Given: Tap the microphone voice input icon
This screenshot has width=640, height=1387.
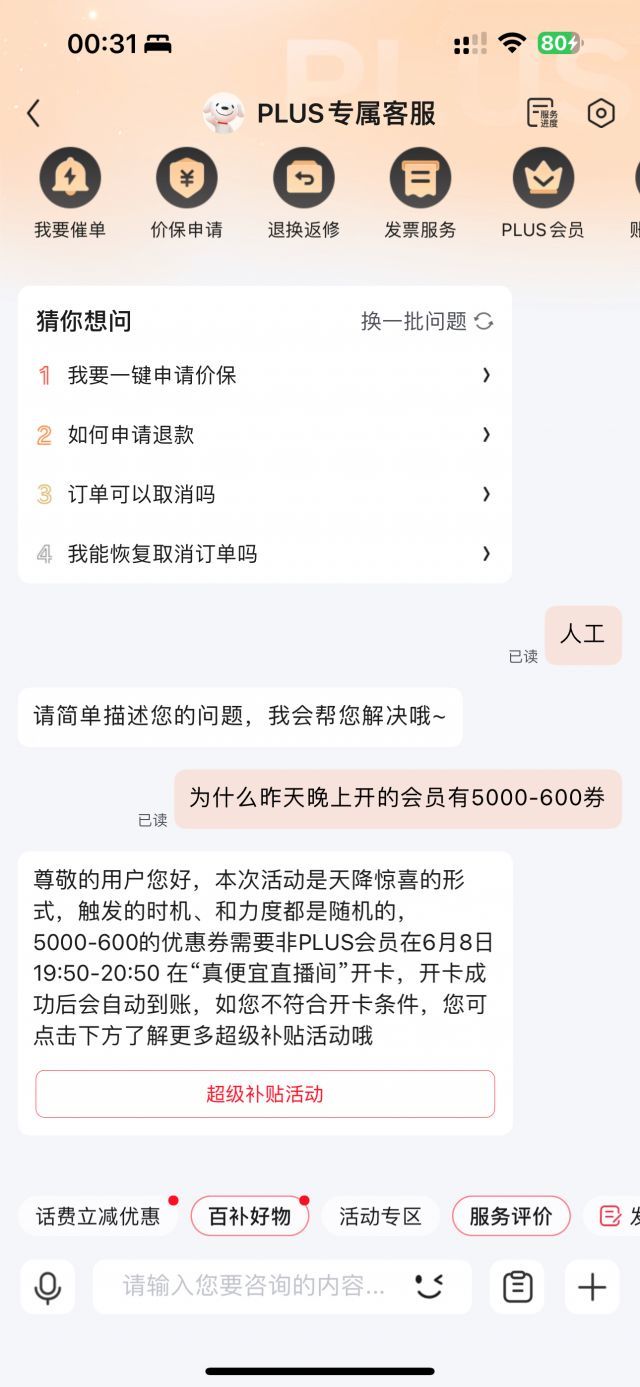Looking at the screenshot, I should 48,1287.
